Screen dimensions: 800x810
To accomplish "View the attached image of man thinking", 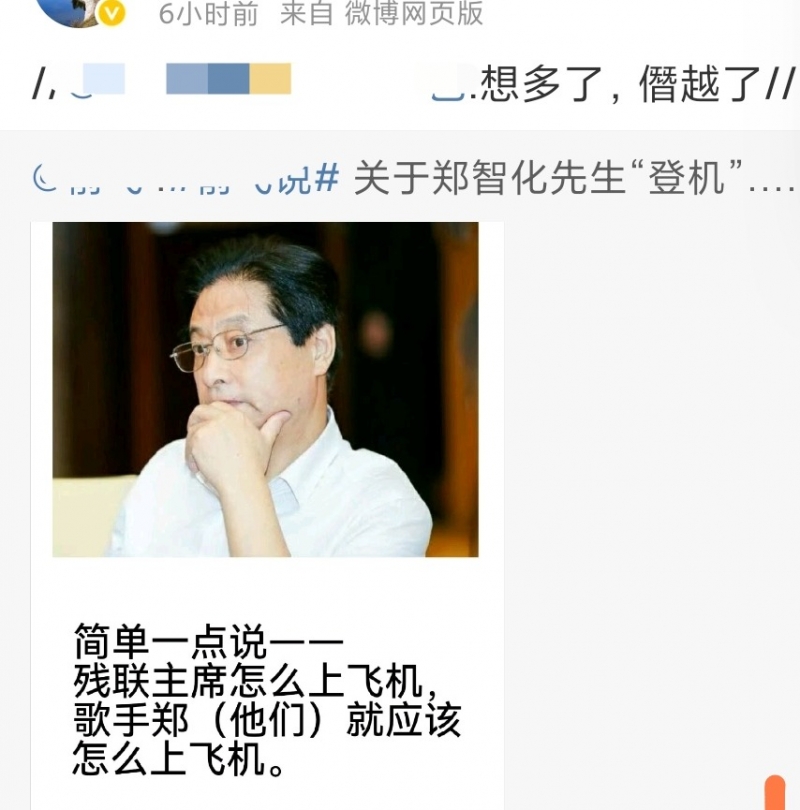I will pyautogui.click(x=266, y=390).
